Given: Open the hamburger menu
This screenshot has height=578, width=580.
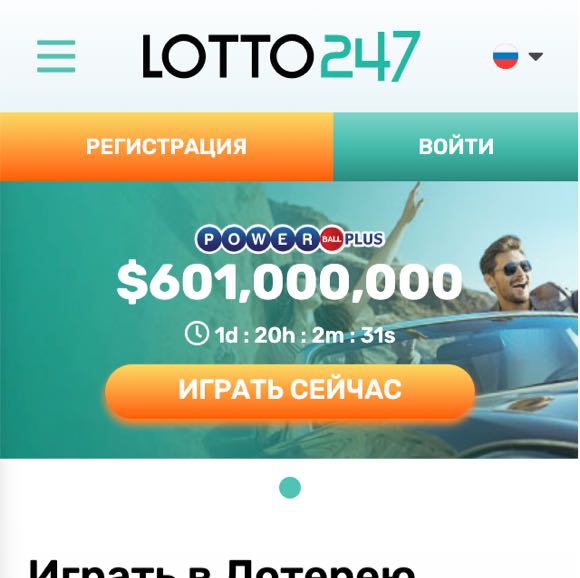Looking at the screenshot, I should (56, 56).
